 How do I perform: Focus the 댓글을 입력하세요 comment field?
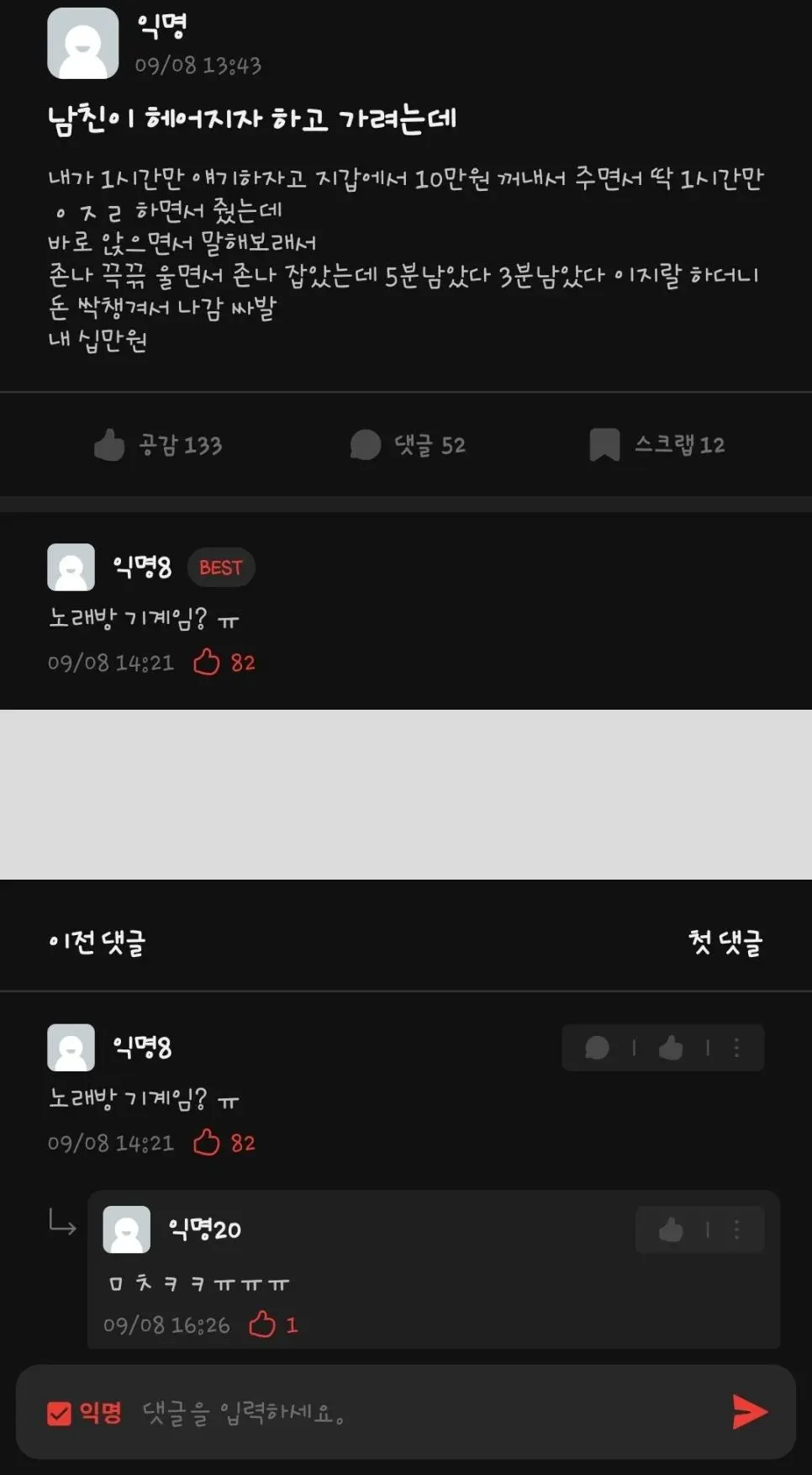tap(420, 1413)
